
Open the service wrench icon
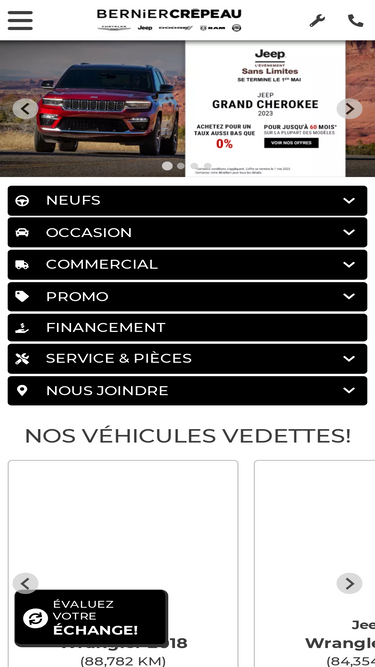pos(317,20)
